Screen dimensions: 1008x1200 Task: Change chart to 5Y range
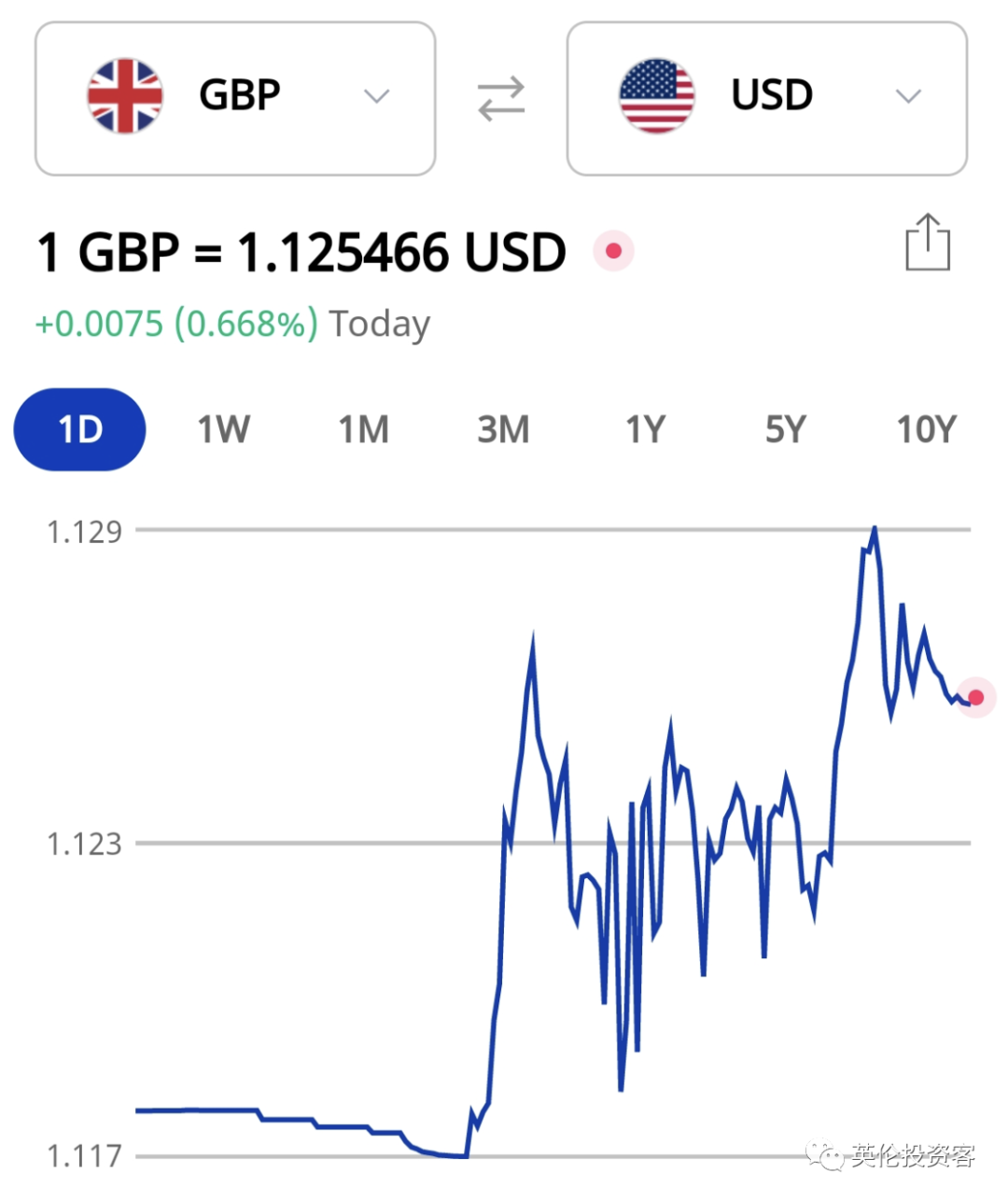[x=785, y=430]
